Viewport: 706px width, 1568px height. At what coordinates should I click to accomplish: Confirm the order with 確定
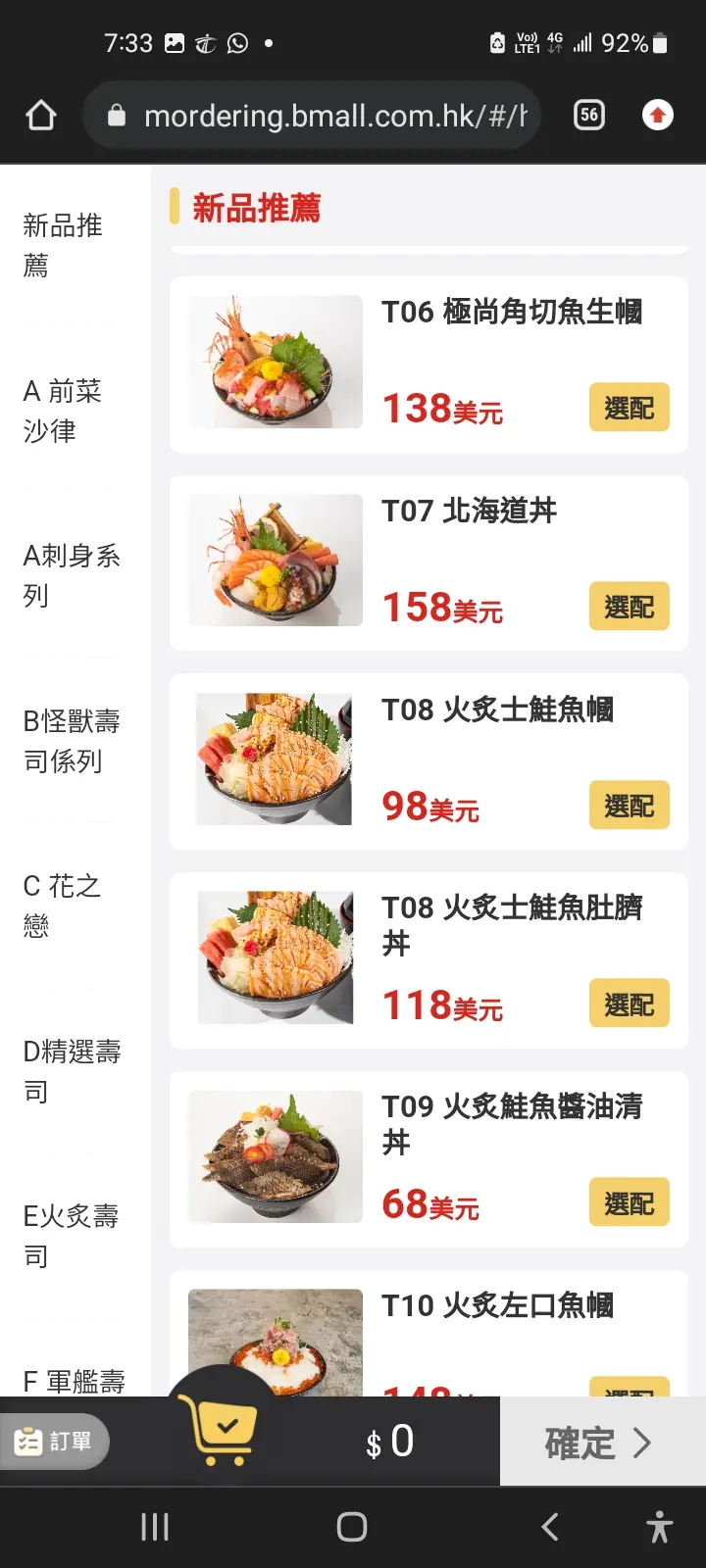click(x=600, y=1443)
